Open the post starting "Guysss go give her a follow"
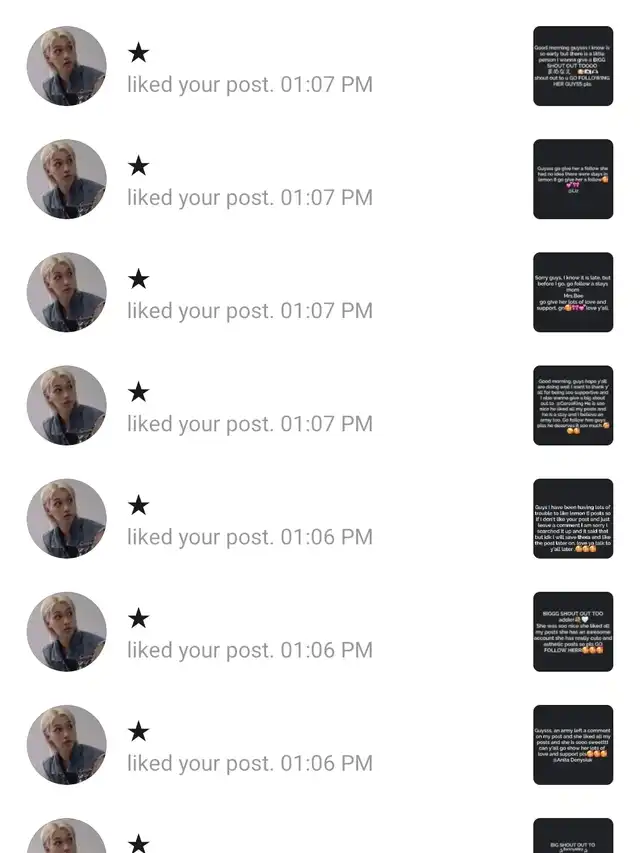Viewport: 640px width, 853px height. coord(573,179)
